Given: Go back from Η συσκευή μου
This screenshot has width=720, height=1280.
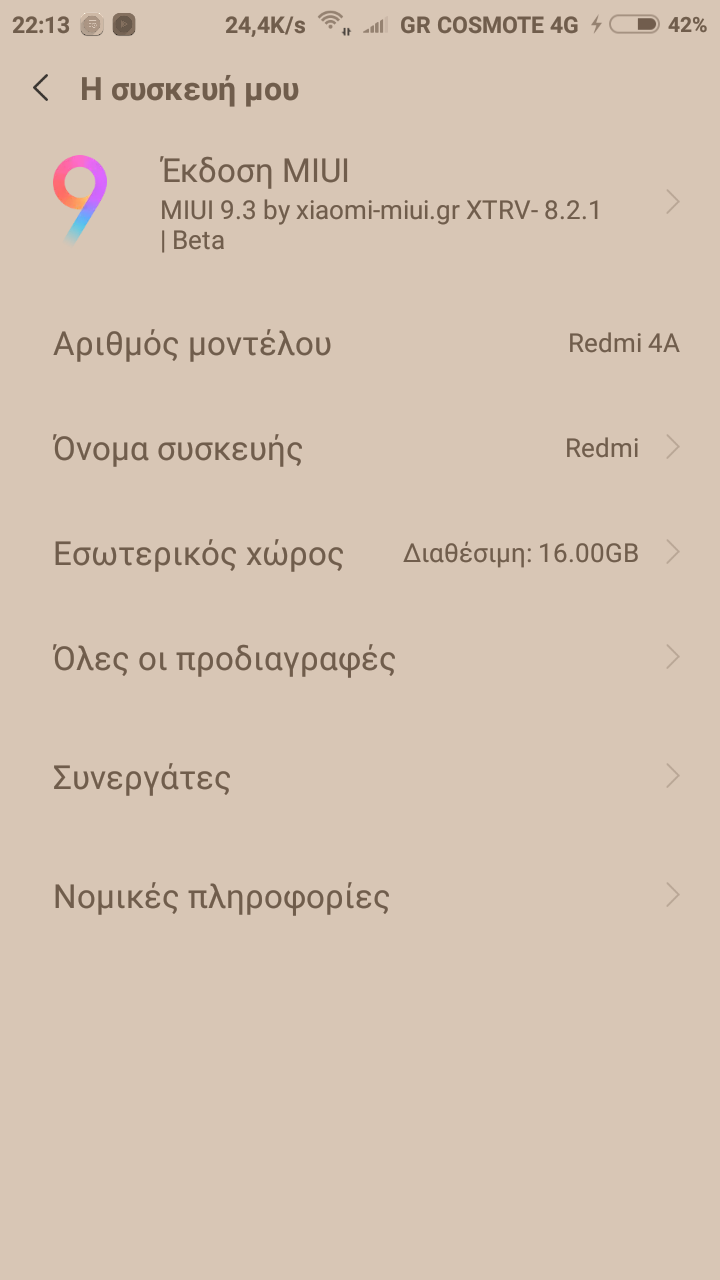Looking at the screenshot, I should click(41, 88).
